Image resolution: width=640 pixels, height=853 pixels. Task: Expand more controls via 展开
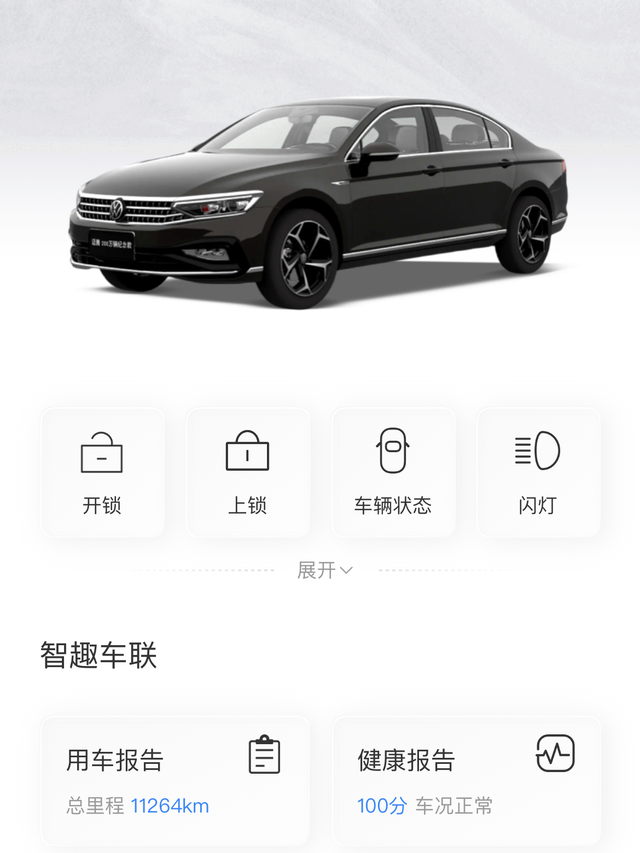tap(324, 570)
